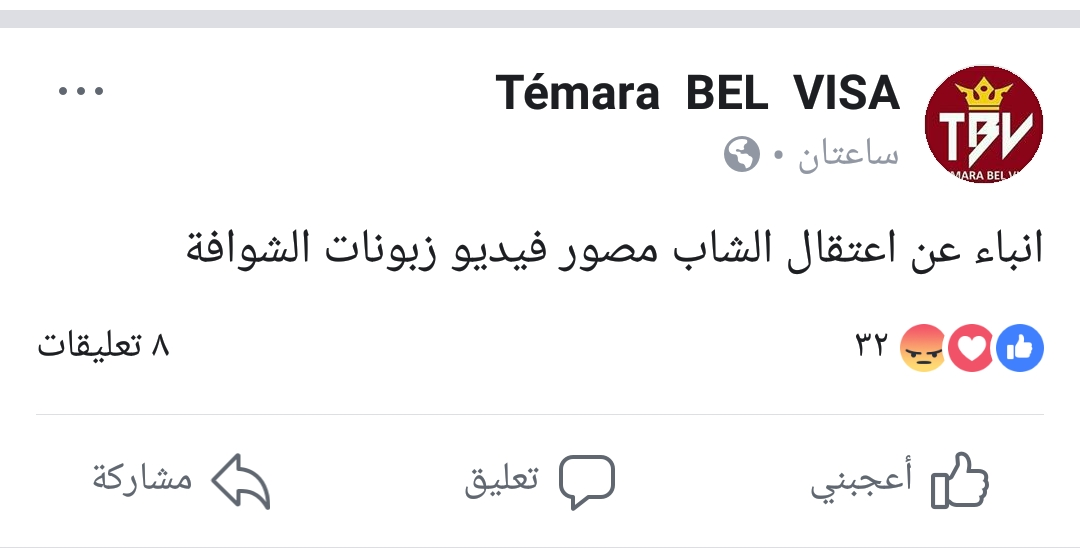View the ٨ تعليقات comments
Image resolution: width=1080 pixels, height=548 pixels.
coord(104,347)
